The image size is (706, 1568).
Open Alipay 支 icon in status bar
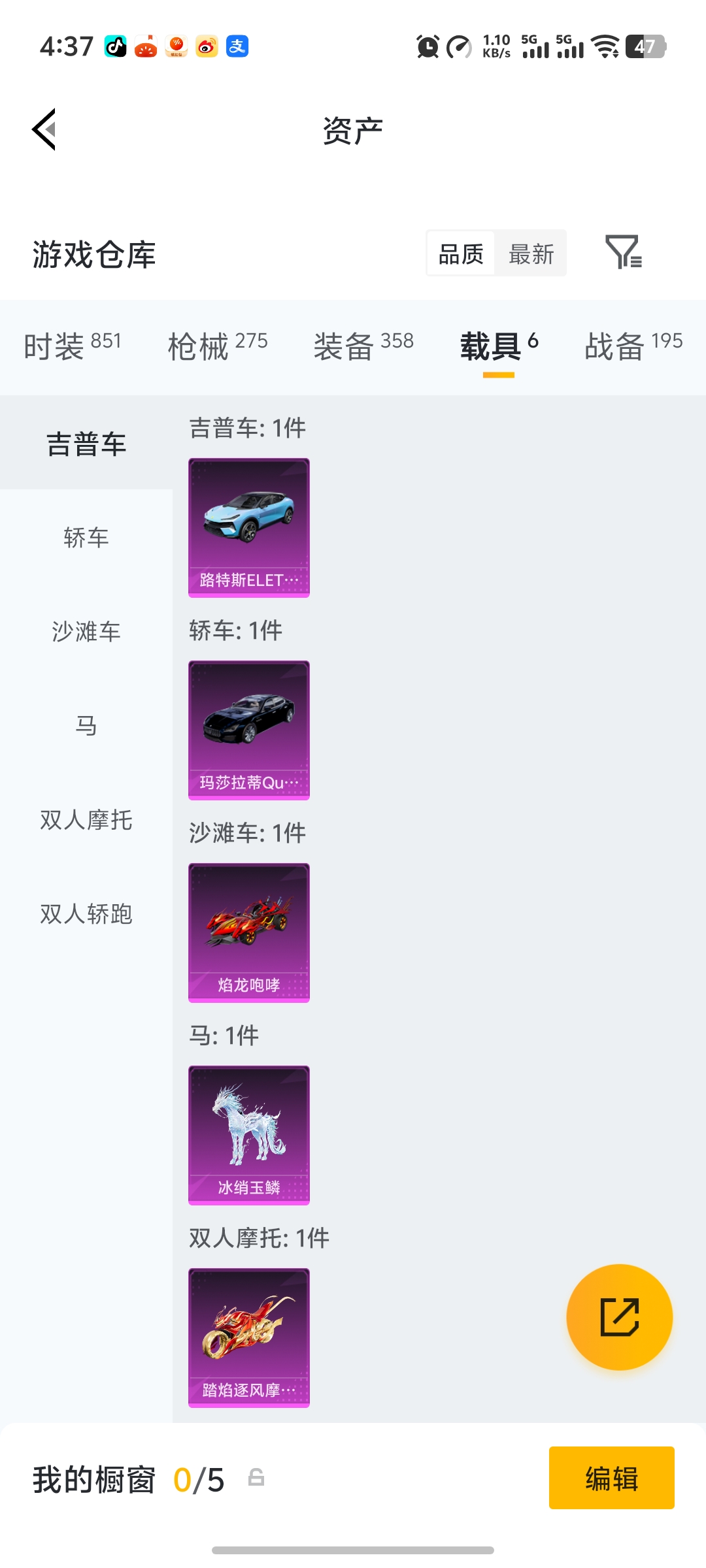point(237,46)
